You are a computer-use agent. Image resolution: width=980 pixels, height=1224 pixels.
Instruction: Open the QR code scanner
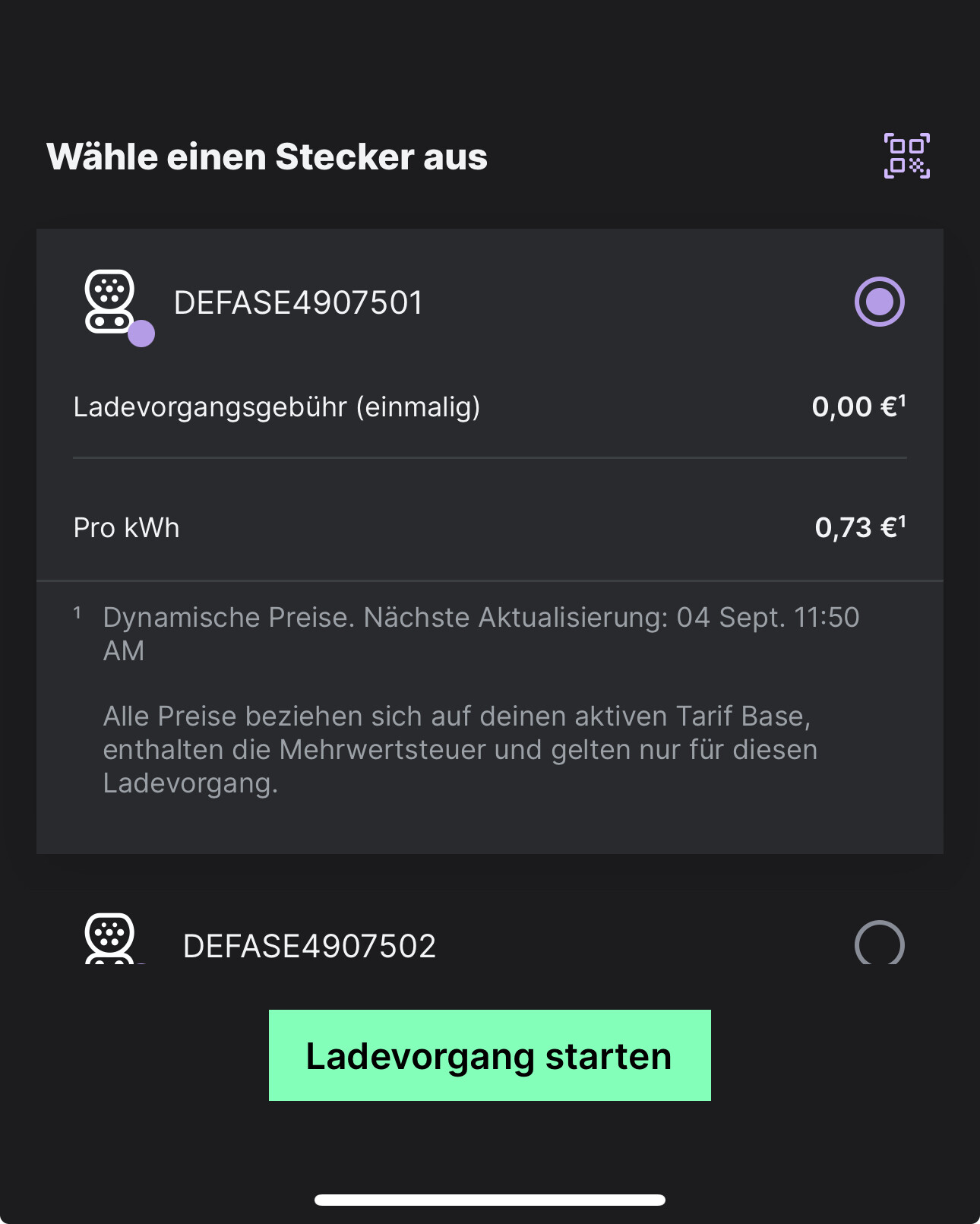(906, 157)
